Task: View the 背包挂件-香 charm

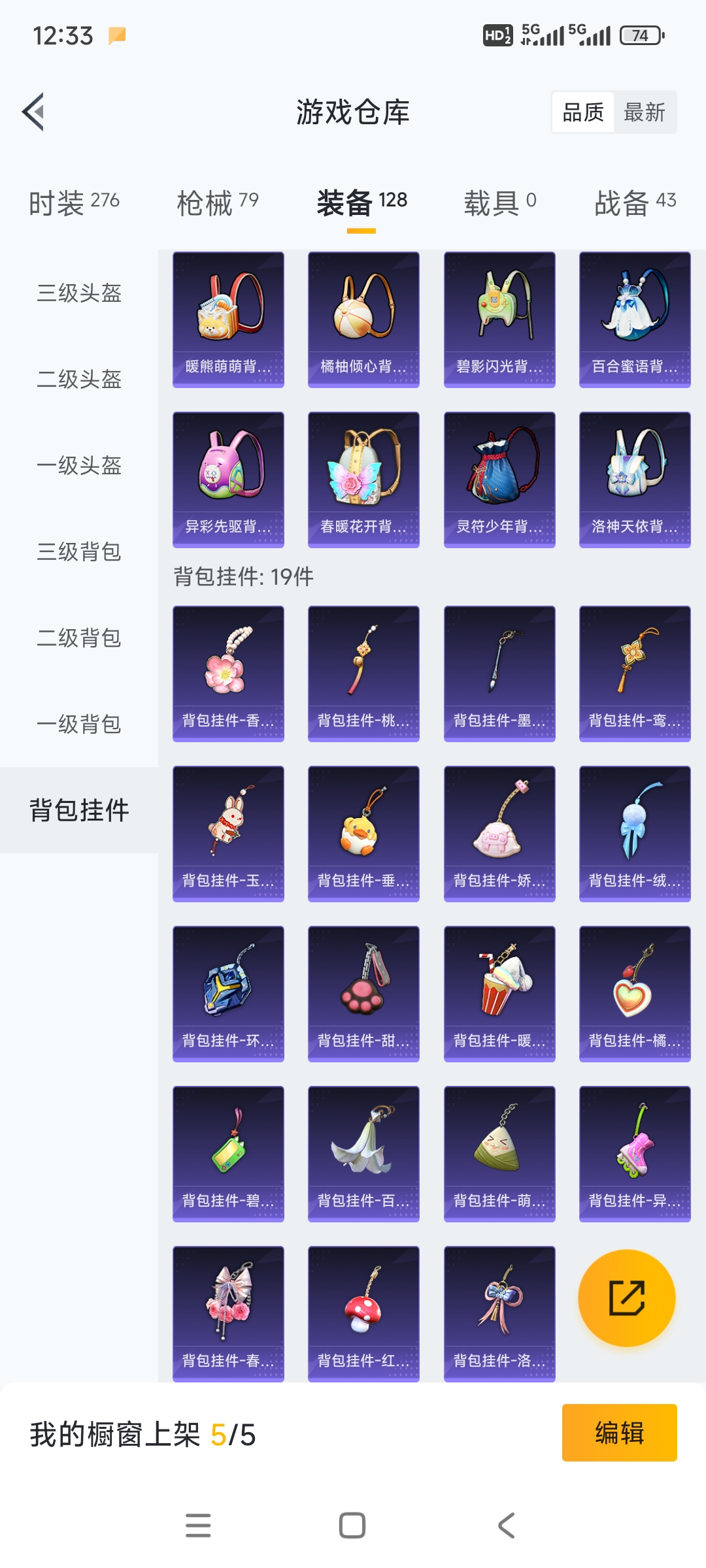Action: tap(228, 674)
